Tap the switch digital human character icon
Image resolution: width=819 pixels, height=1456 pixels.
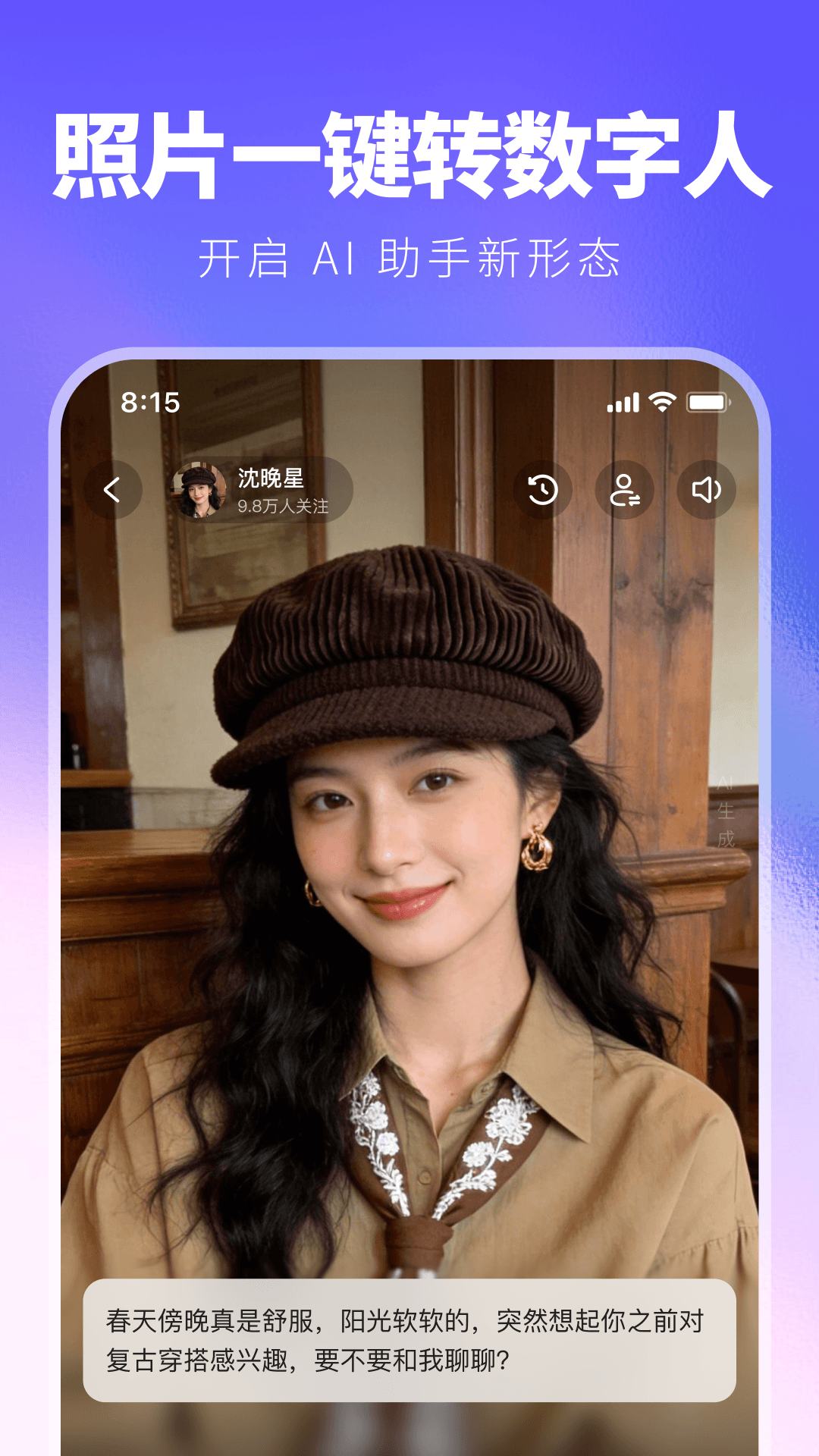pyautogui.click(x=625, y=489)
